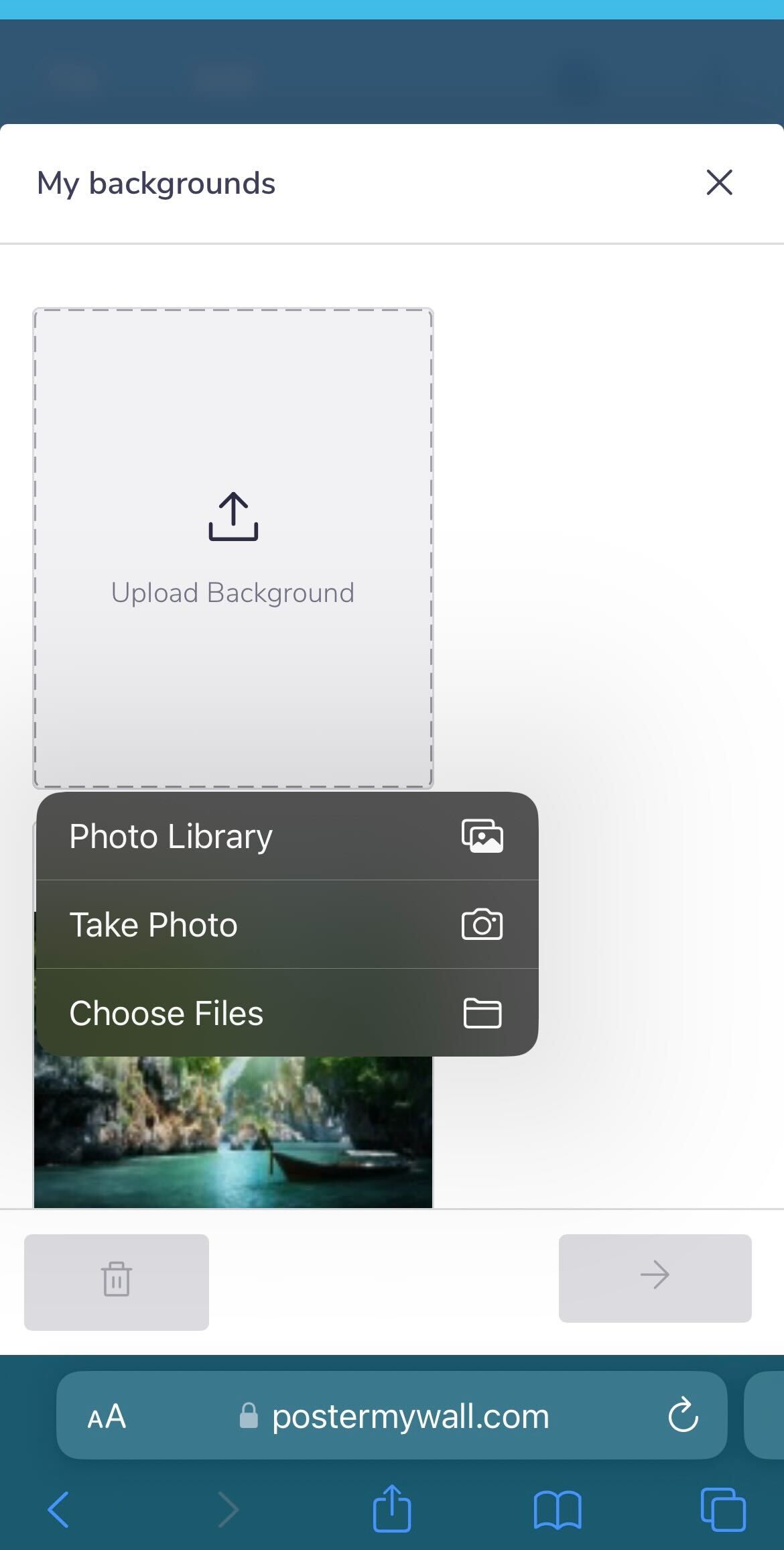This screenshot has height=1550, width=784.
Task: Choose Photo Library from the menu
Action: 287,836
